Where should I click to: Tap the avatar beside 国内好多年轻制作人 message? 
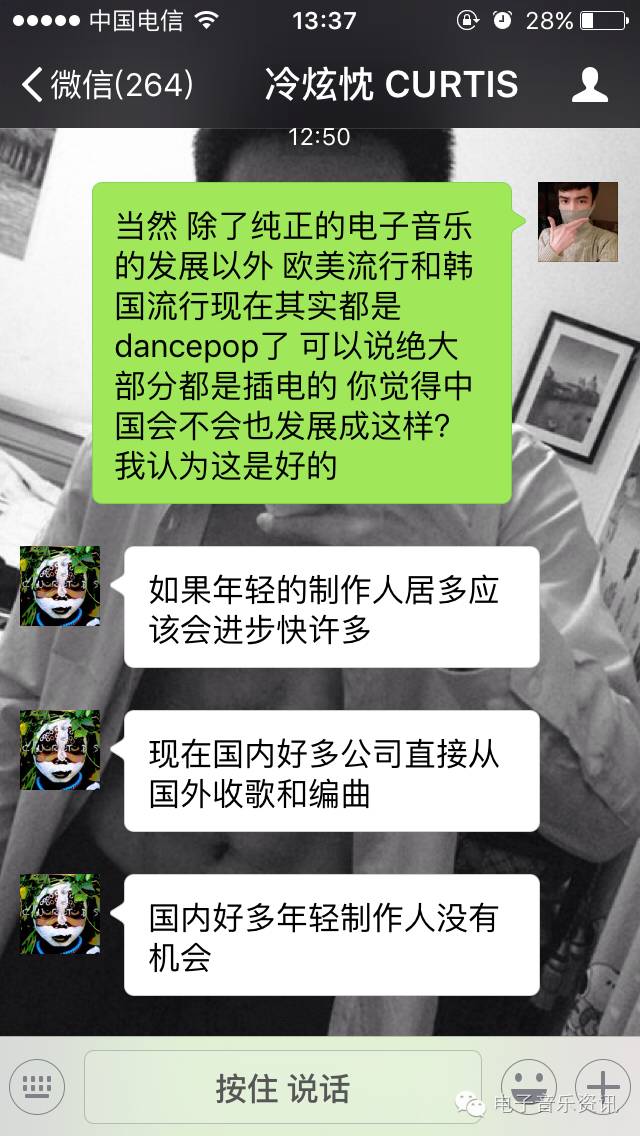[x=60, y=914]
